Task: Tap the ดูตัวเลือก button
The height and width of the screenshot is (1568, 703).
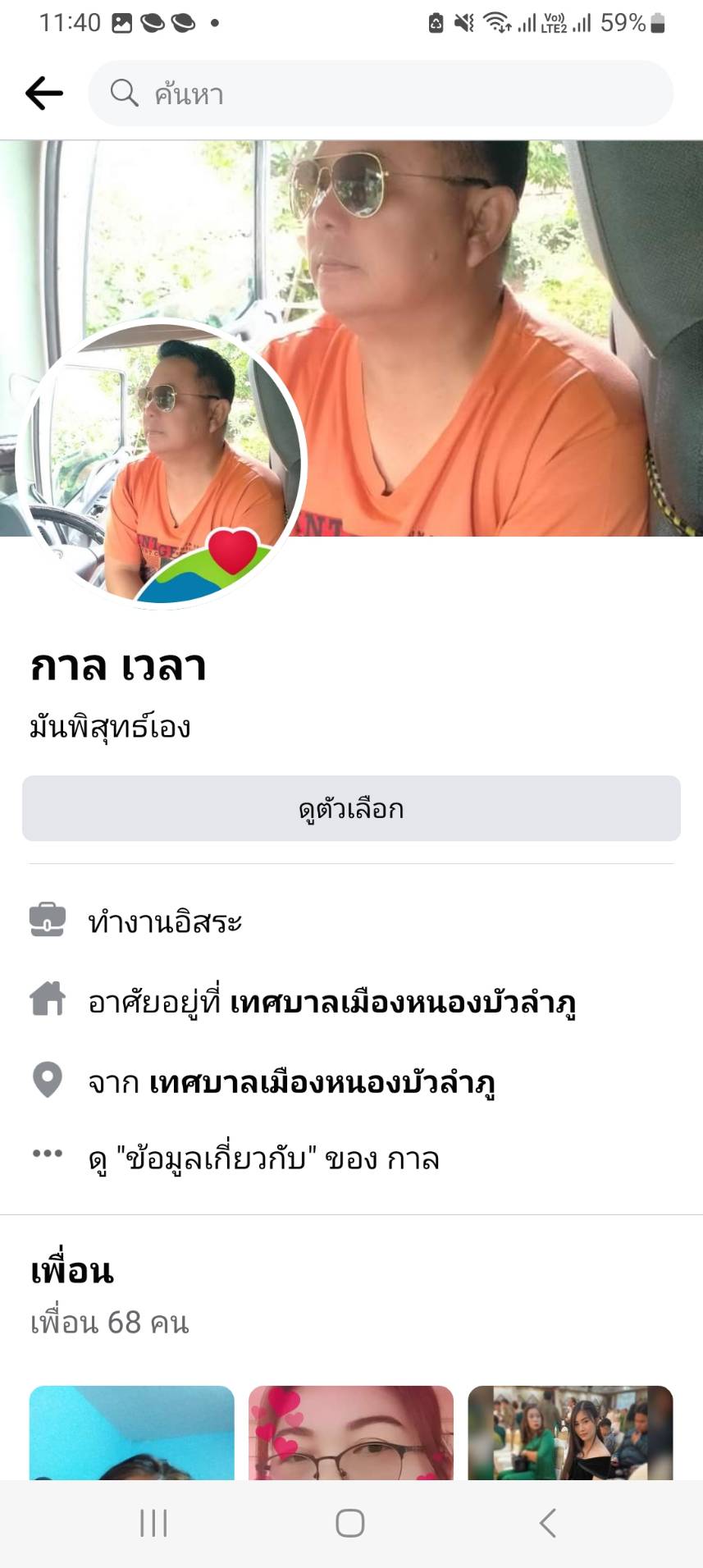Action: point(351,809)
